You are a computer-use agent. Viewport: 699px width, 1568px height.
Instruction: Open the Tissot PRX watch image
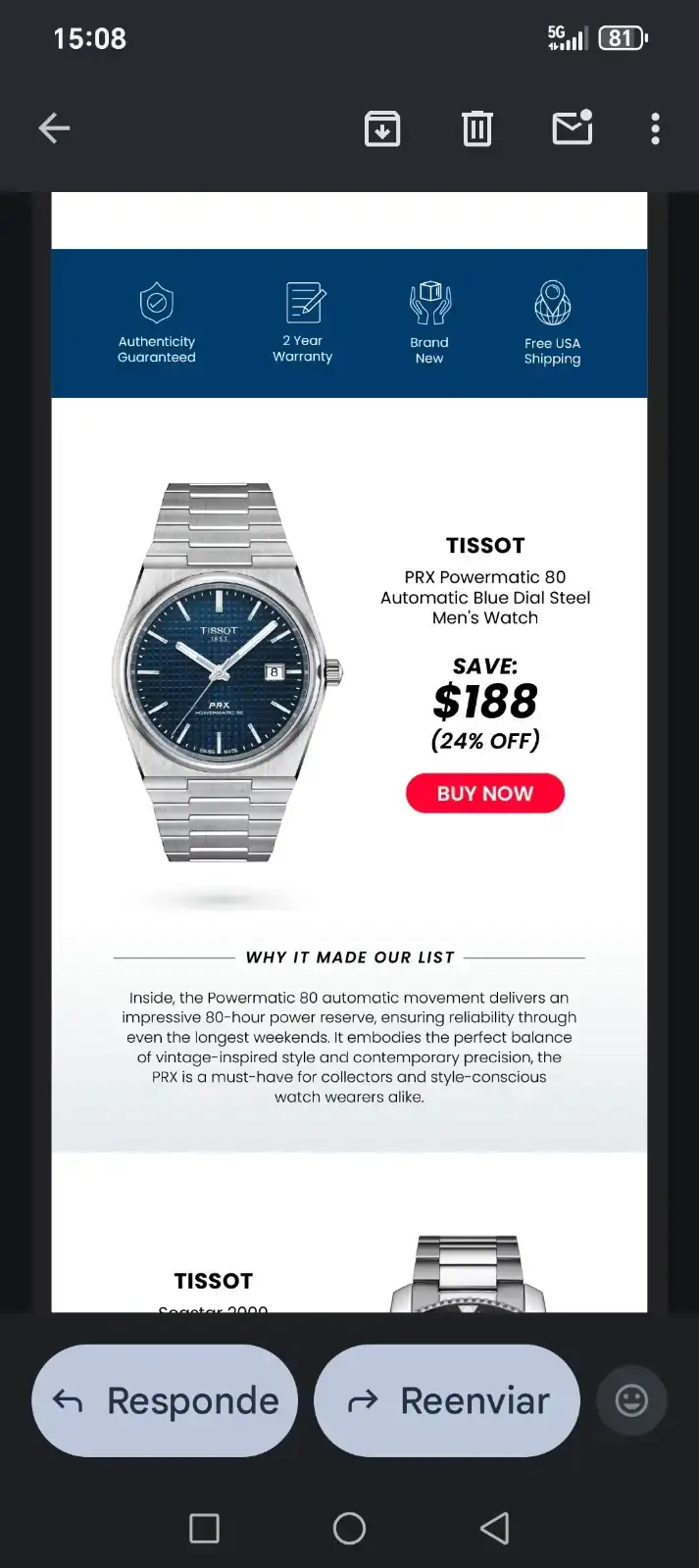[x=226, y=673]
